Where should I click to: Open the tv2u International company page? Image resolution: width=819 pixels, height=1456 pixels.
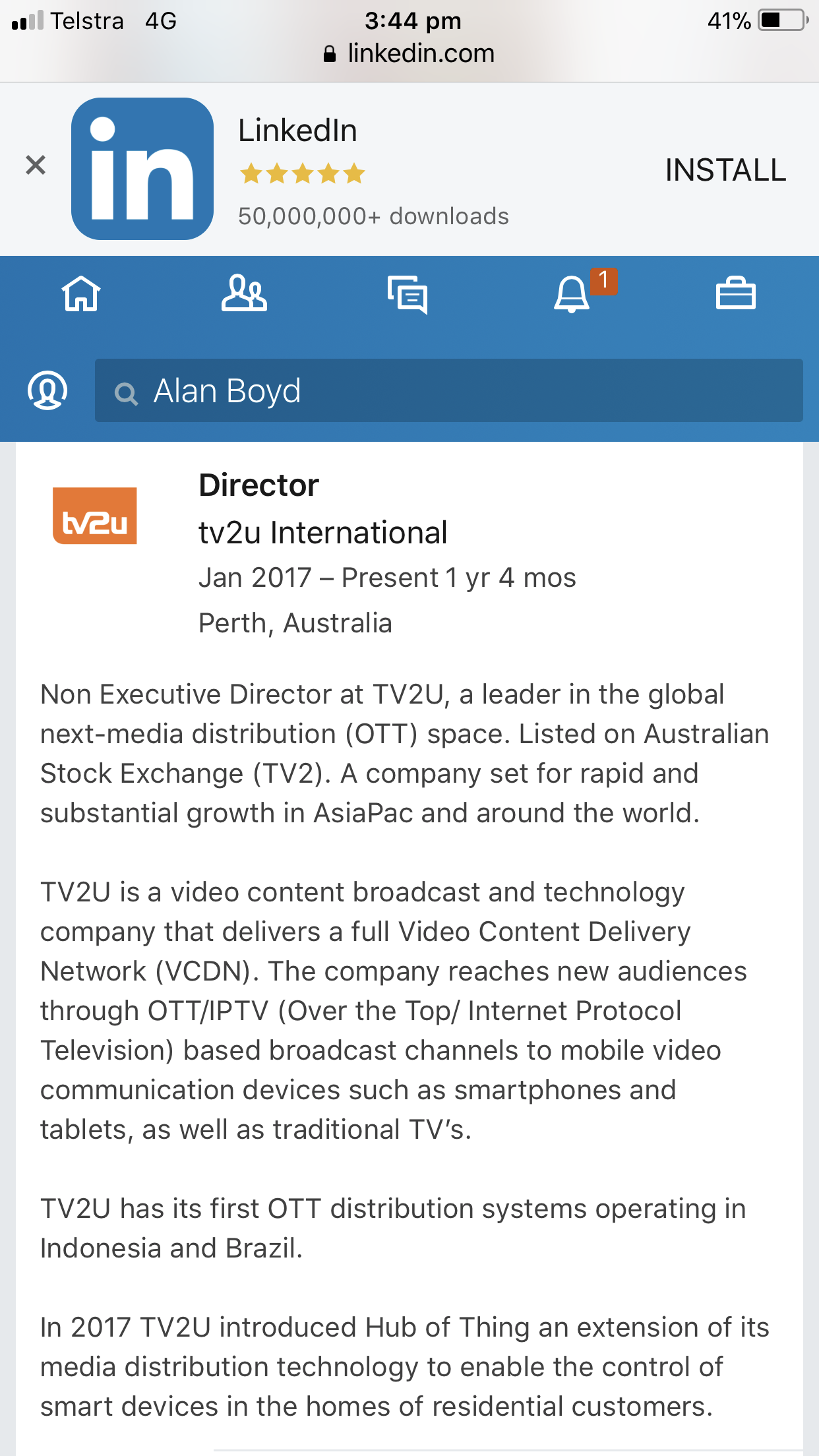tap(323, 533)
